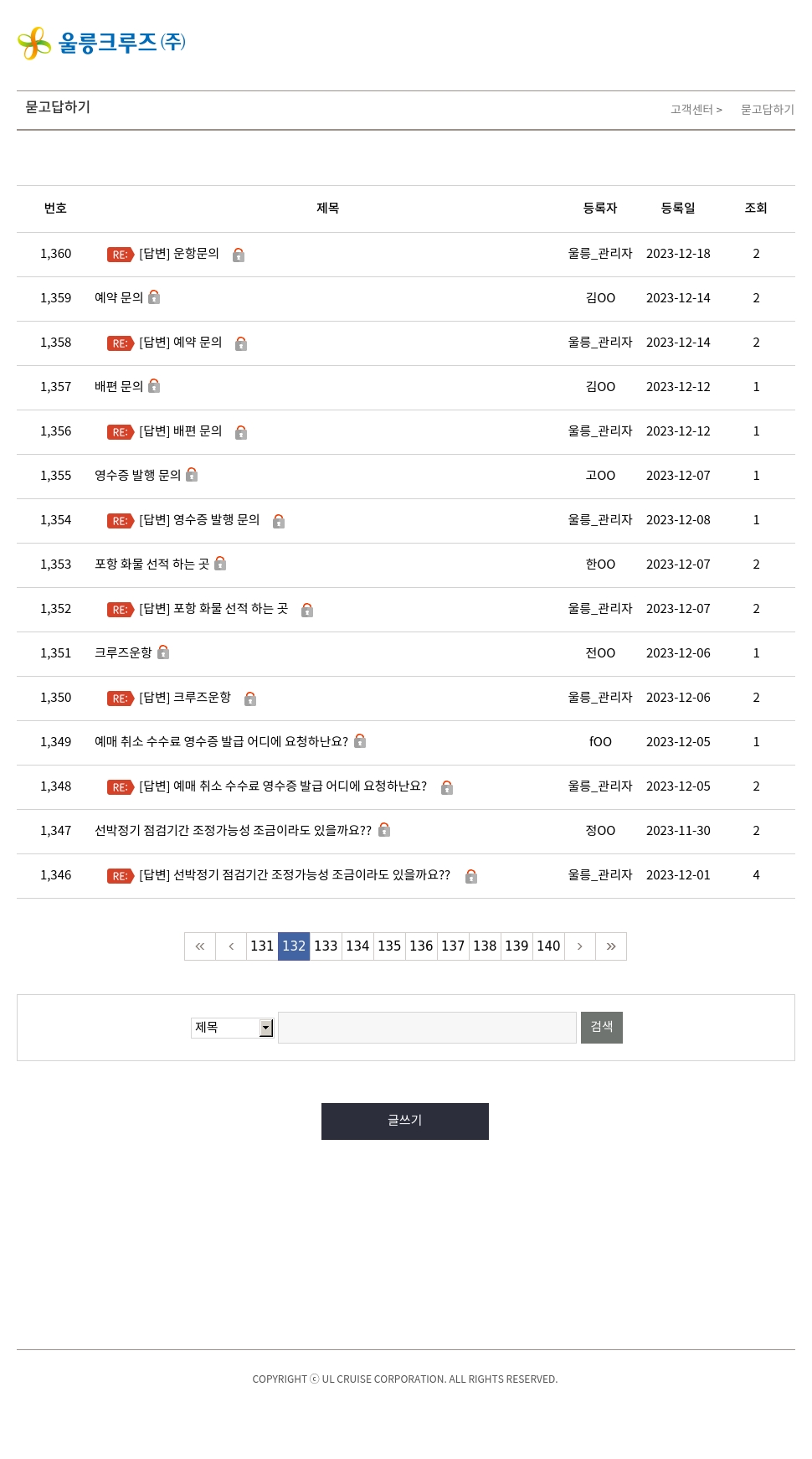Go to the first page
The height and width of the screenshot is (1459, 812).
pyautogui.click(x=200, y=946)
